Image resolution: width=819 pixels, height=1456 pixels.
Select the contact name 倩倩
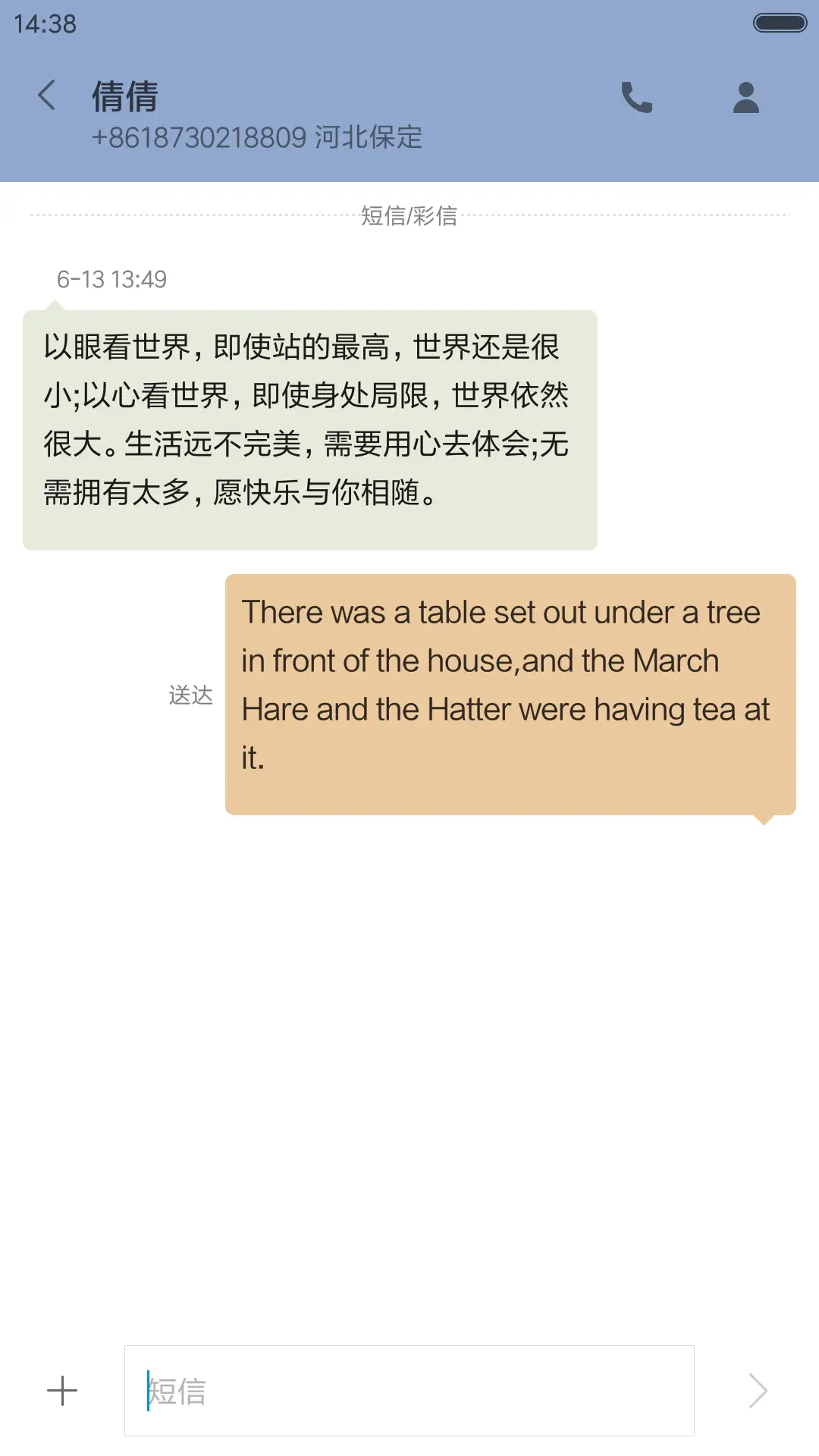tap(124, 96)
